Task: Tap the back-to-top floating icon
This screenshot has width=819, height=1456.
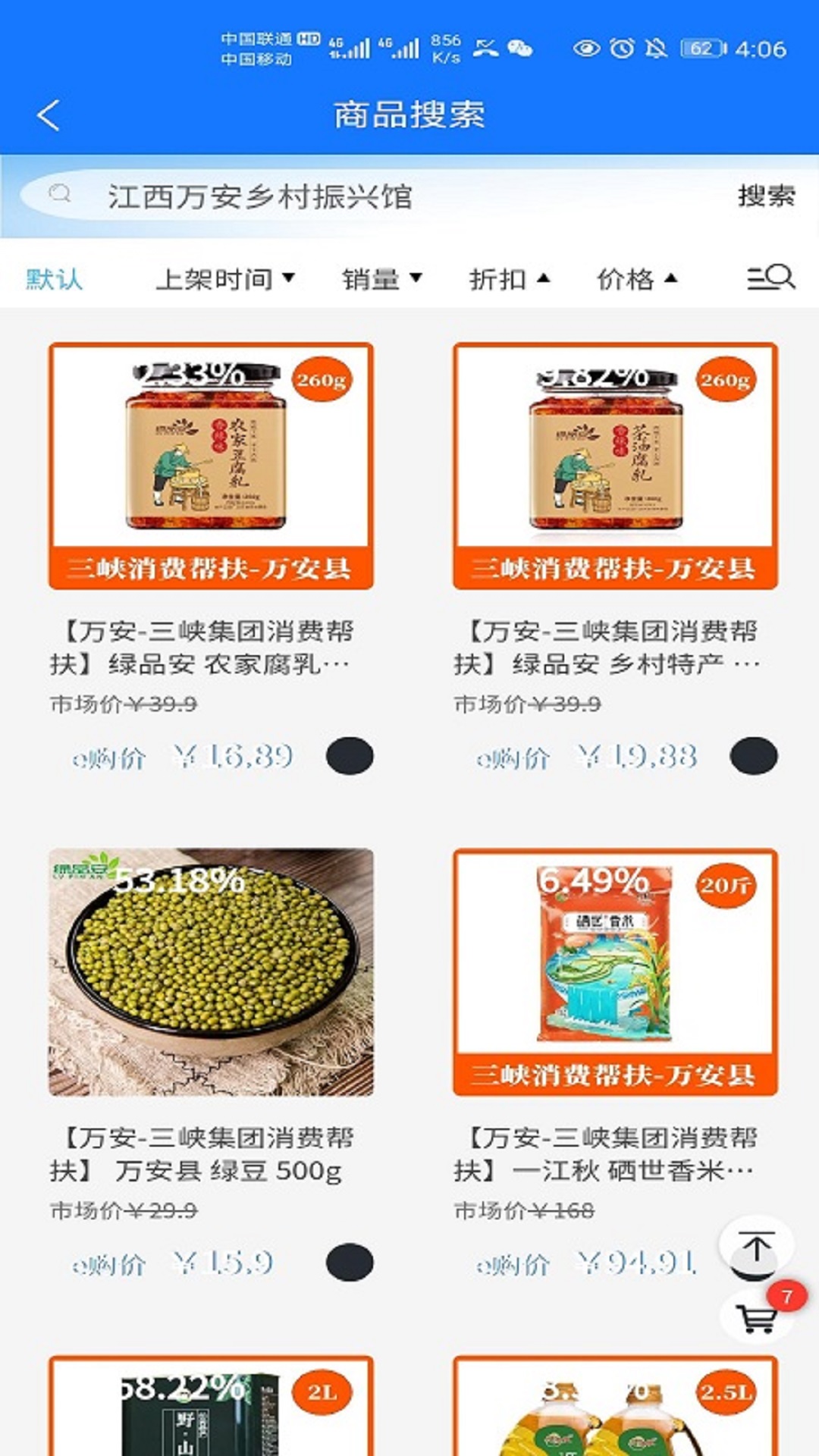Action: 756,1242
